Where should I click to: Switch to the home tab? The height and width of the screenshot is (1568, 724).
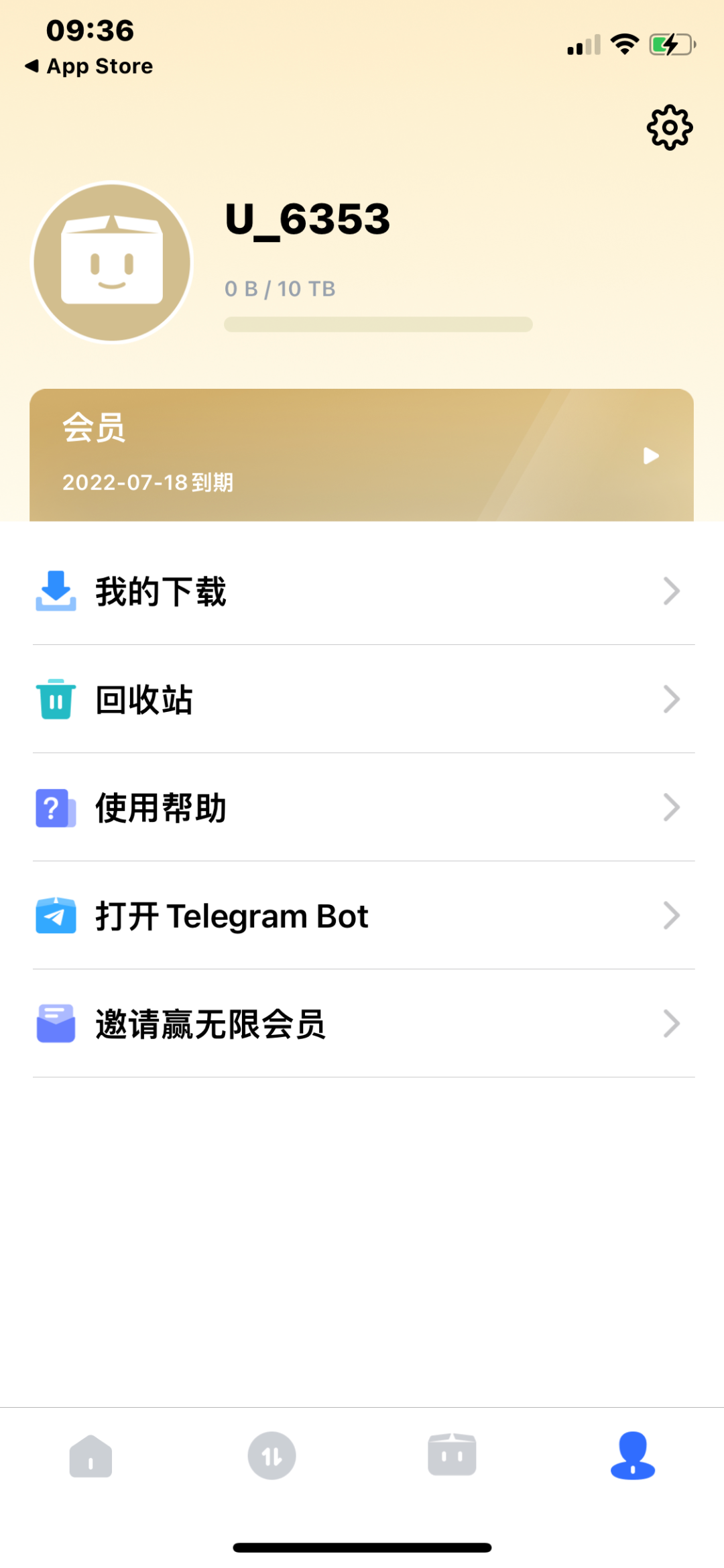click(x=90, y=1455)
